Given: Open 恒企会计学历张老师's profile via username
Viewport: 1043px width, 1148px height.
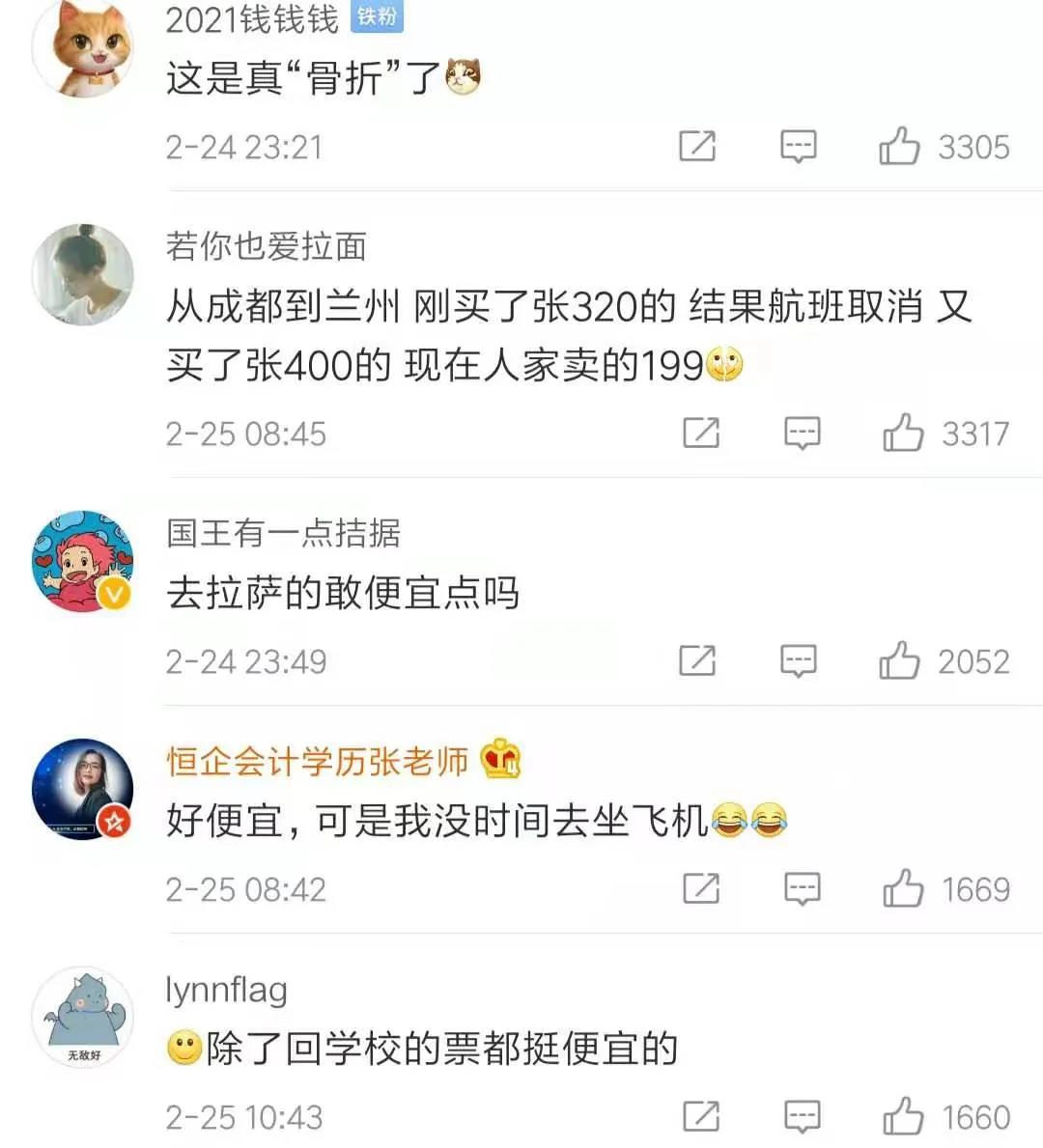Looking at the screenshot, I should click(x=317, y=762).
